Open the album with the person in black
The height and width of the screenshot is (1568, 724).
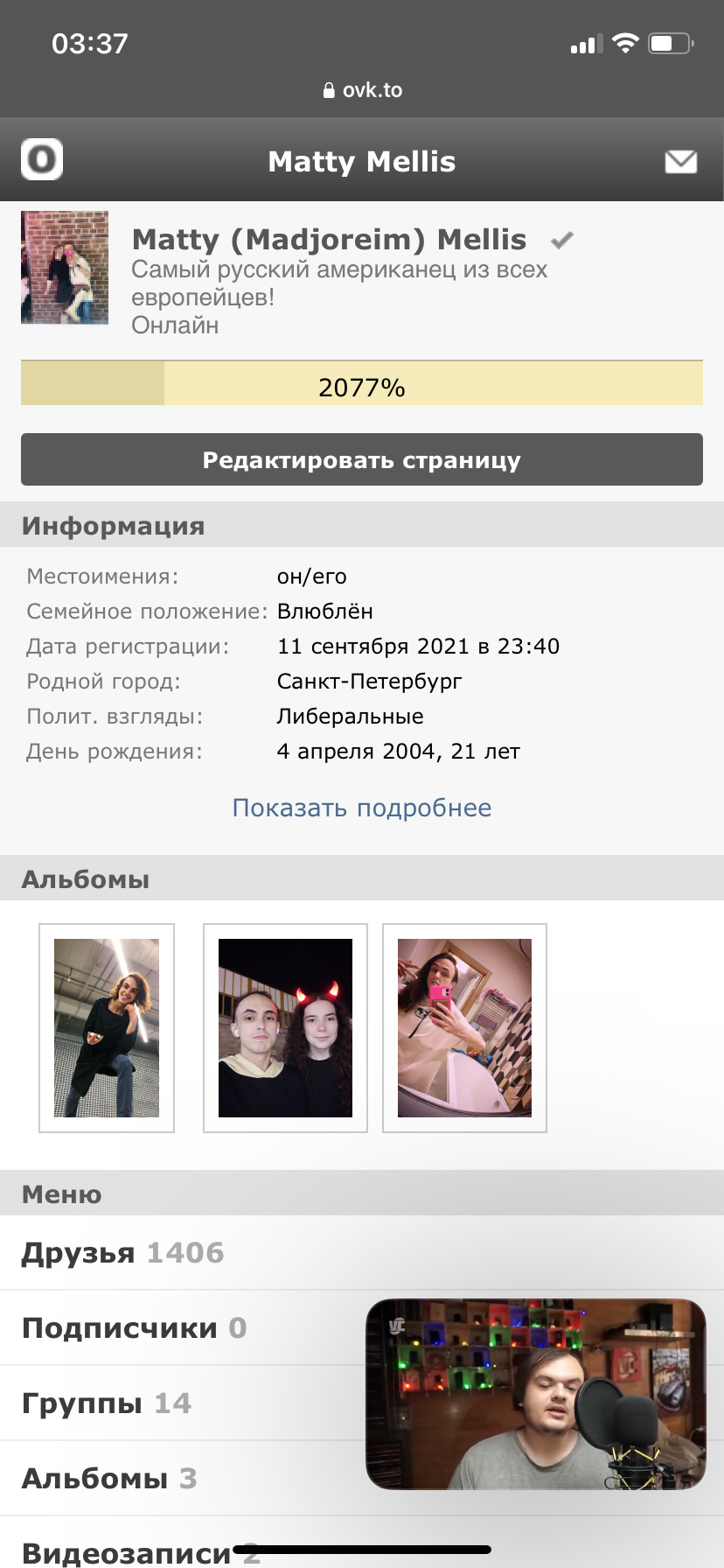[x=107, y=1027]
